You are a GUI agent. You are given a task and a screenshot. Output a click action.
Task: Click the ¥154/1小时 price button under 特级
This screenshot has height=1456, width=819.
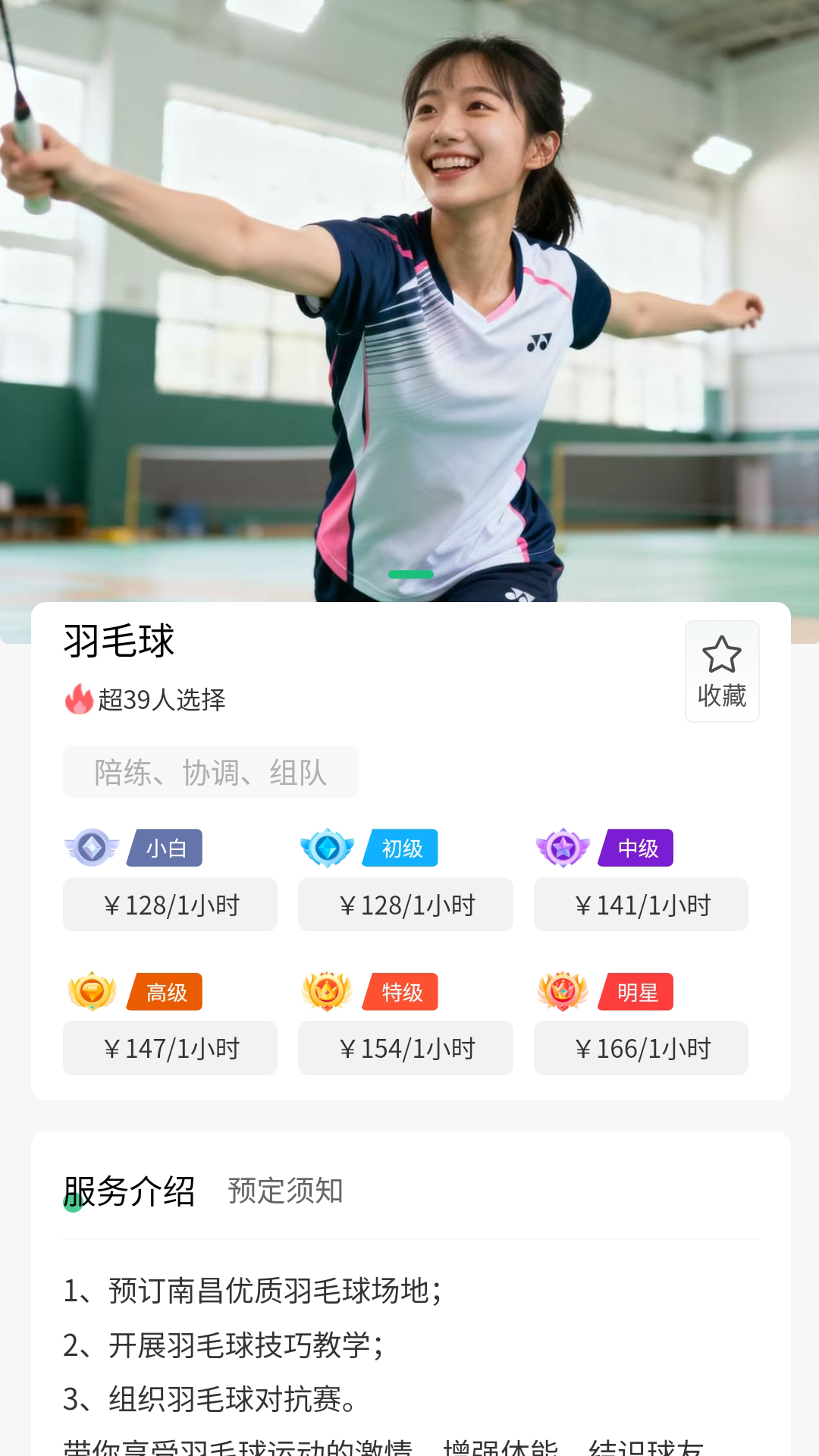point(405,1048)
